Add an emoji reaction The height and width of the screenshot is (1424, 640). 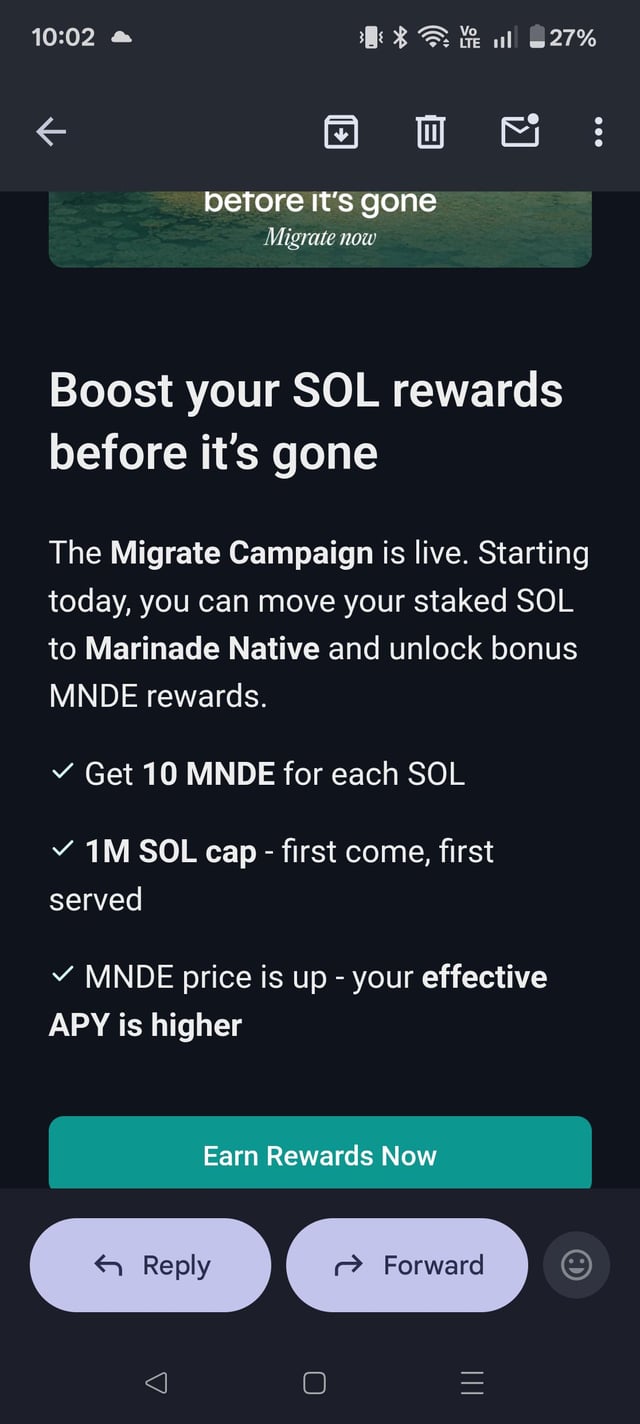point(576,1265)
